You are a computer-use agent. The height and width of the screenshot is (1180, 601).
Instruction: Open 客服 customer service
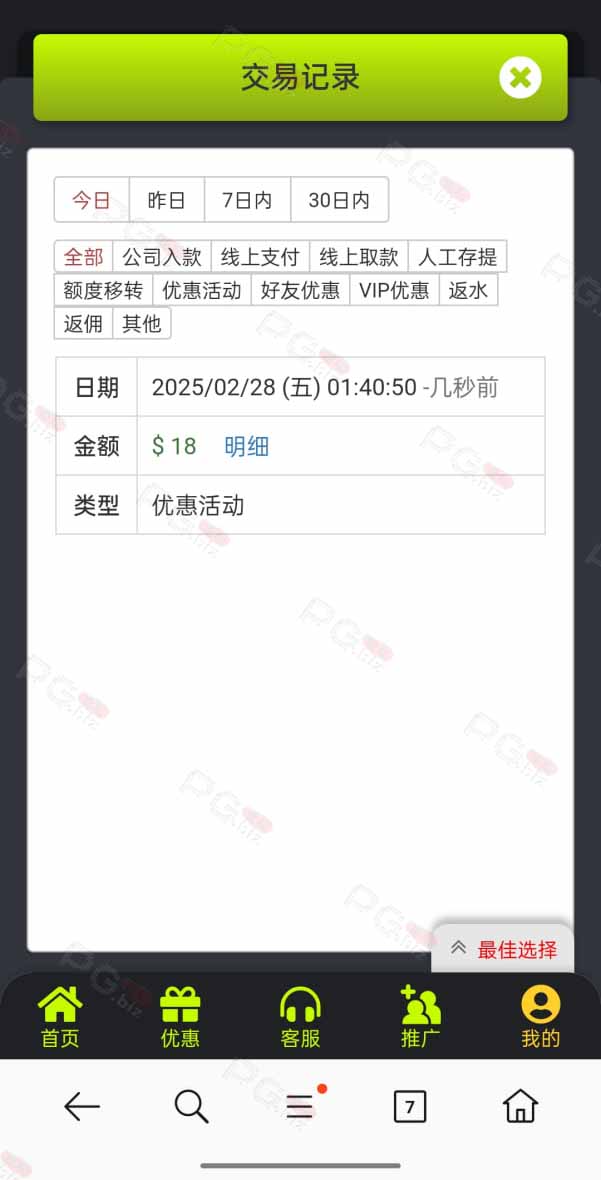(x=300, y=1017)
